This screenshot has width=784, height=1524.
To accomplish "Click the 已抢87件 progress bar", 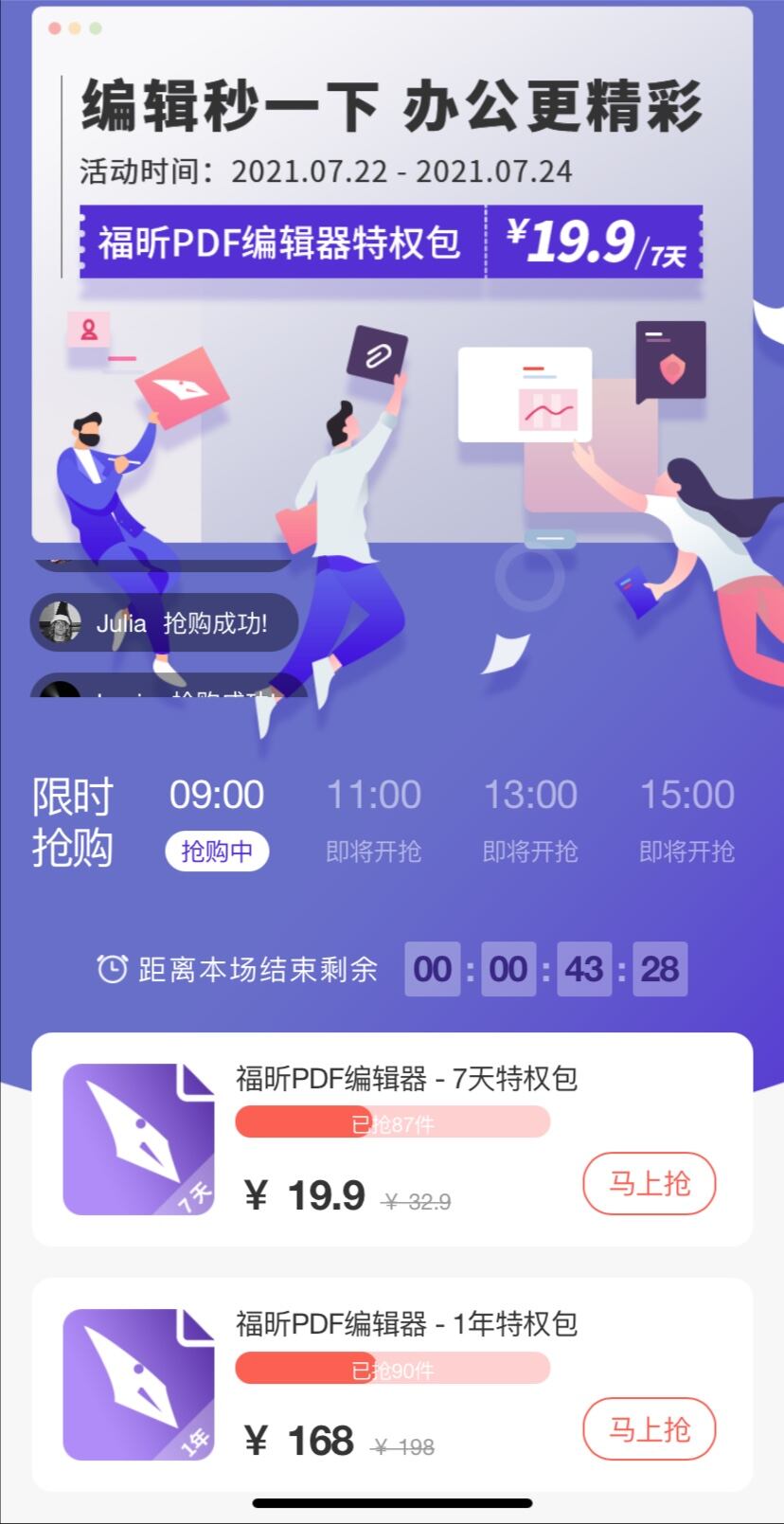I will [x=392, y=1122].
